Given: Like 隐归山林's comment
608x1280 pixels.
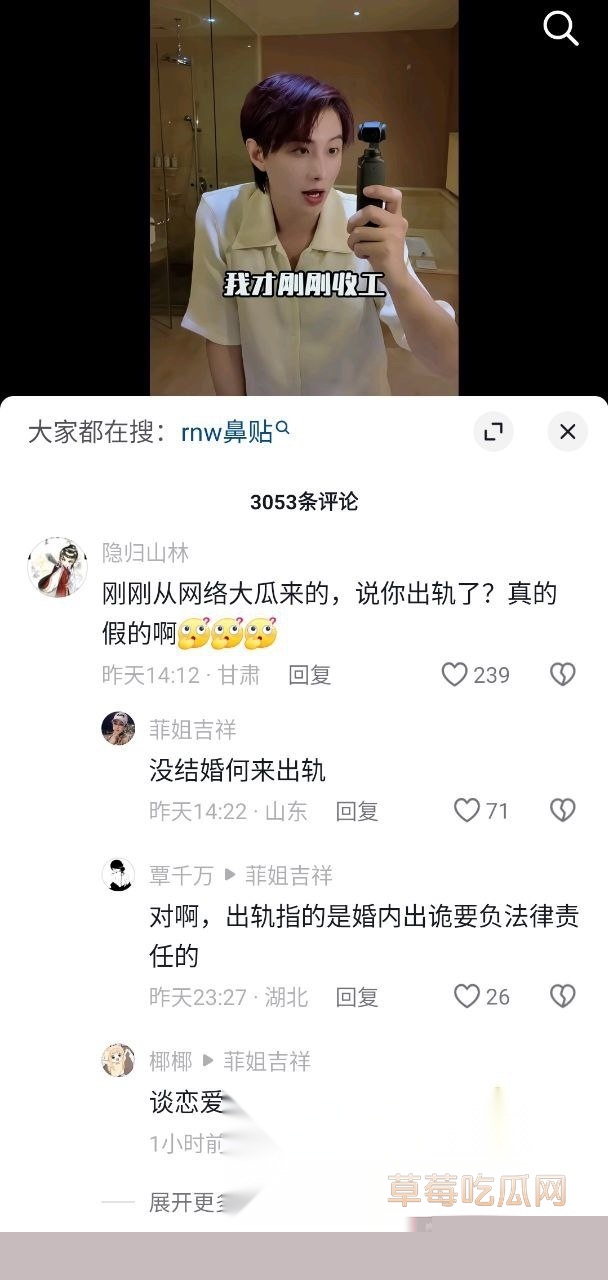Looking at the screenshot, I should point(455,675).
